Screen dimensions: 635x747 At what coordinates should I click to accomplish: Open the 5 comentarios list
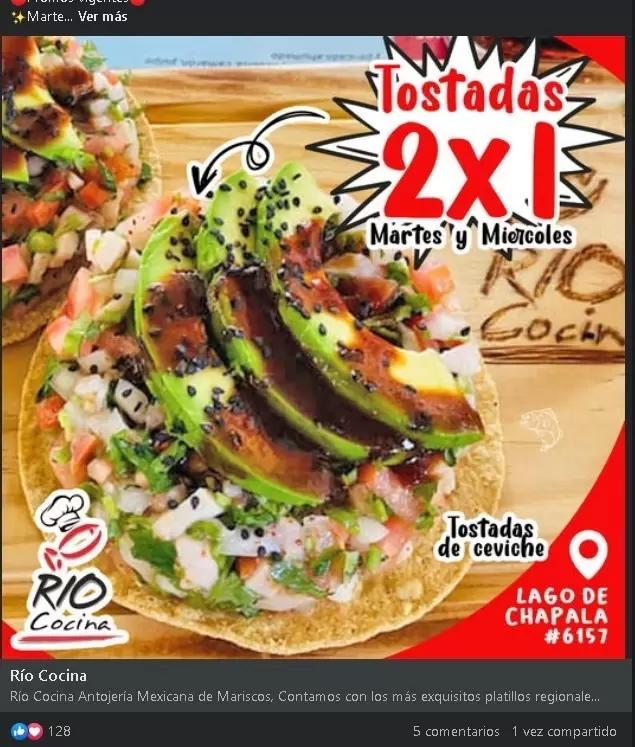click(x=456, y=731)
